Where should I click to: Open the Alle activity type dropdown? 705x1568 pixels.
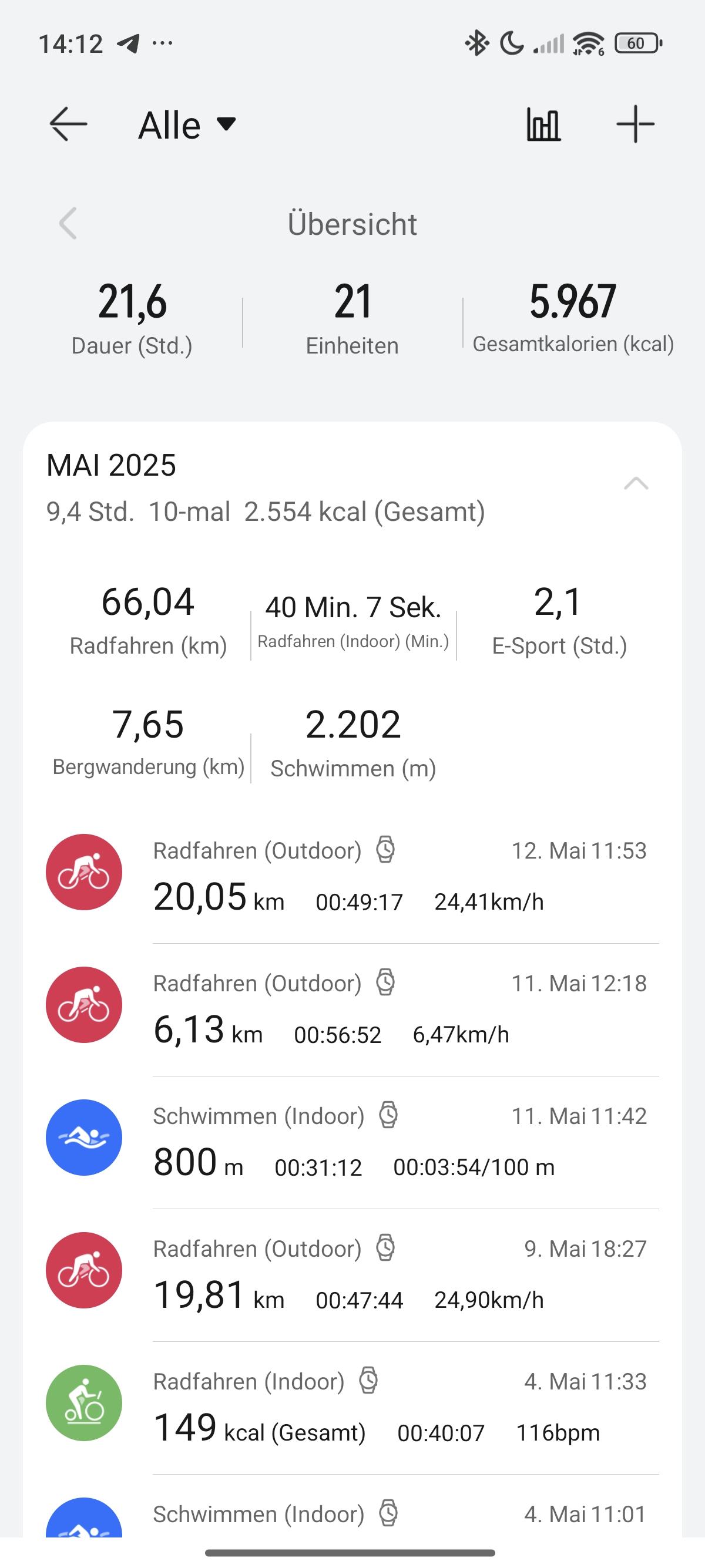187,126
